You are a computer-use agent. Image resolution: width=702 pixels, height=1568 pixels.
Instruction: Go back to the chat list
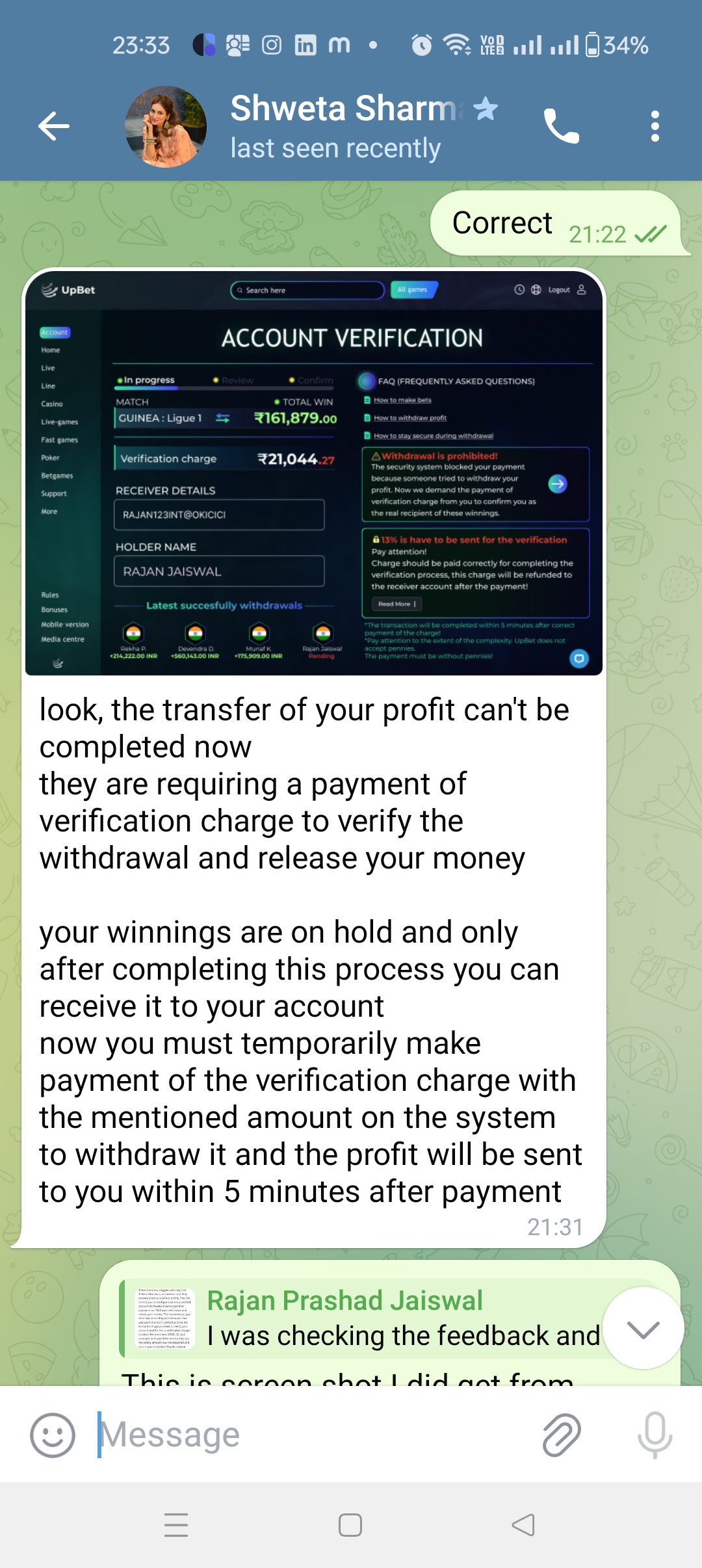(54, 126)
